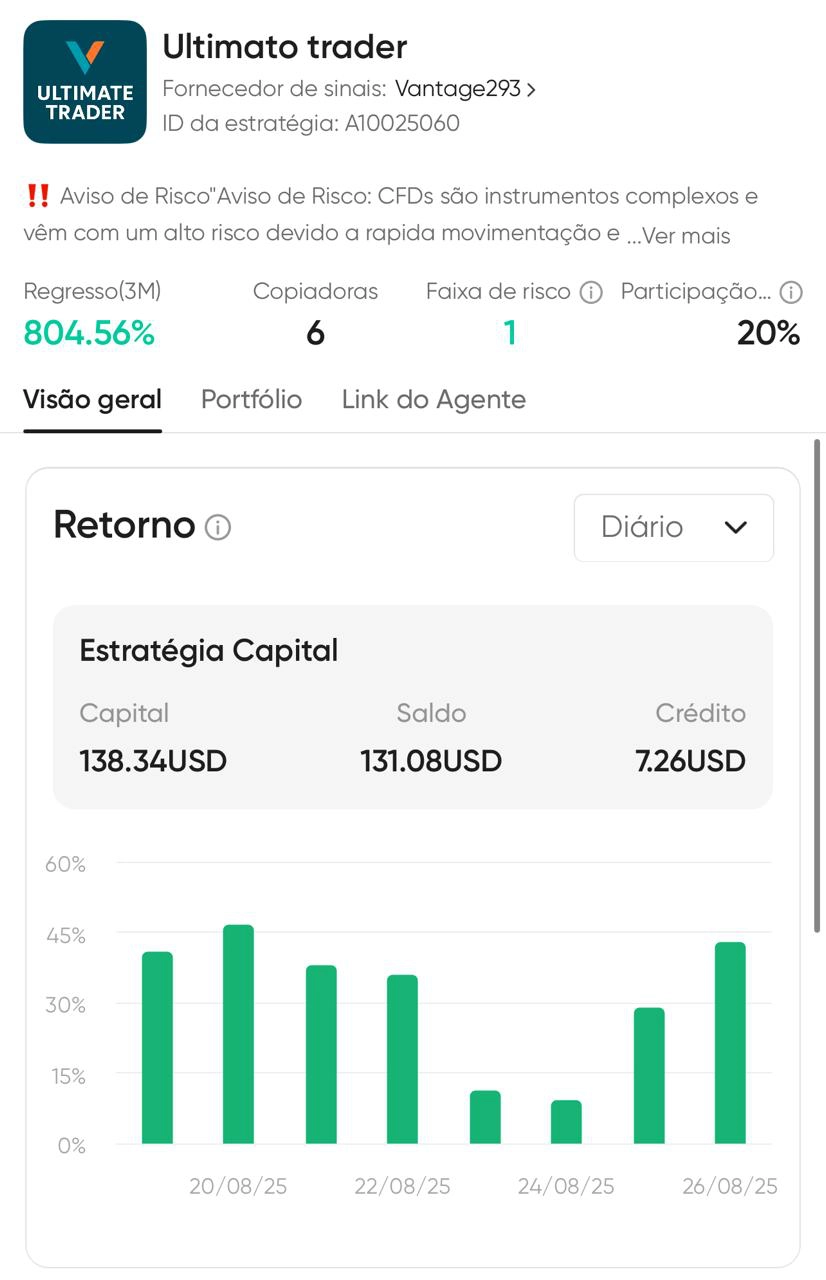
Task: Select the Visão geral tab
Action: pos(92,400)
